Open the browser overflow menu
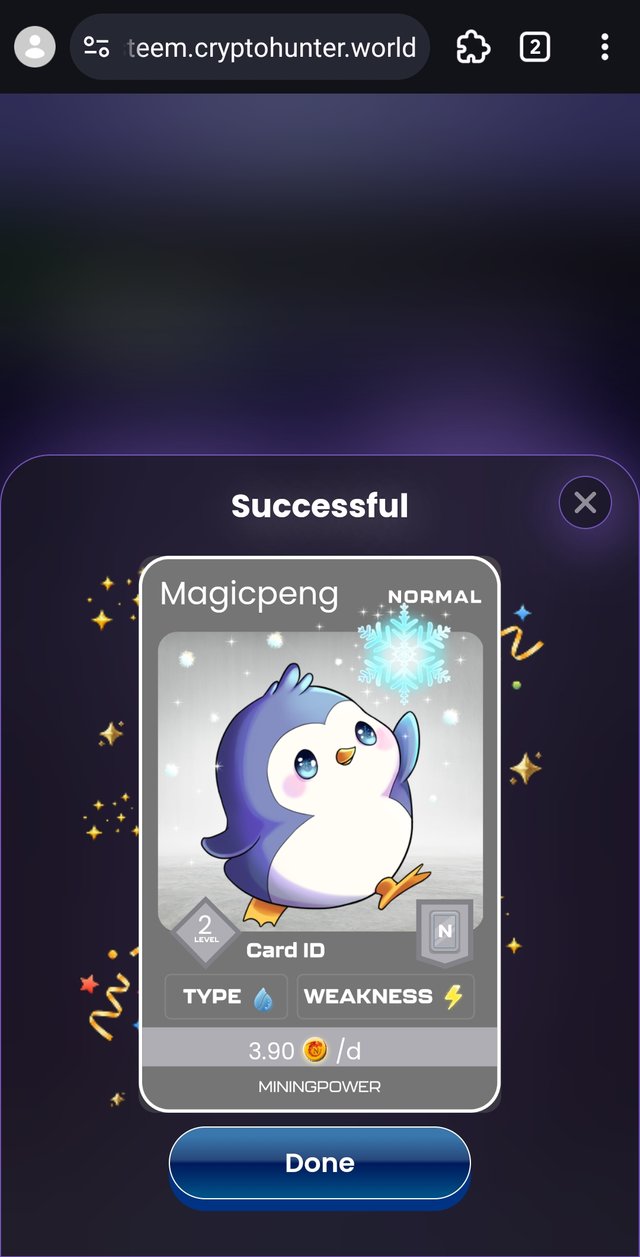This screenshot has height=1257, width=640. (604, 47)
